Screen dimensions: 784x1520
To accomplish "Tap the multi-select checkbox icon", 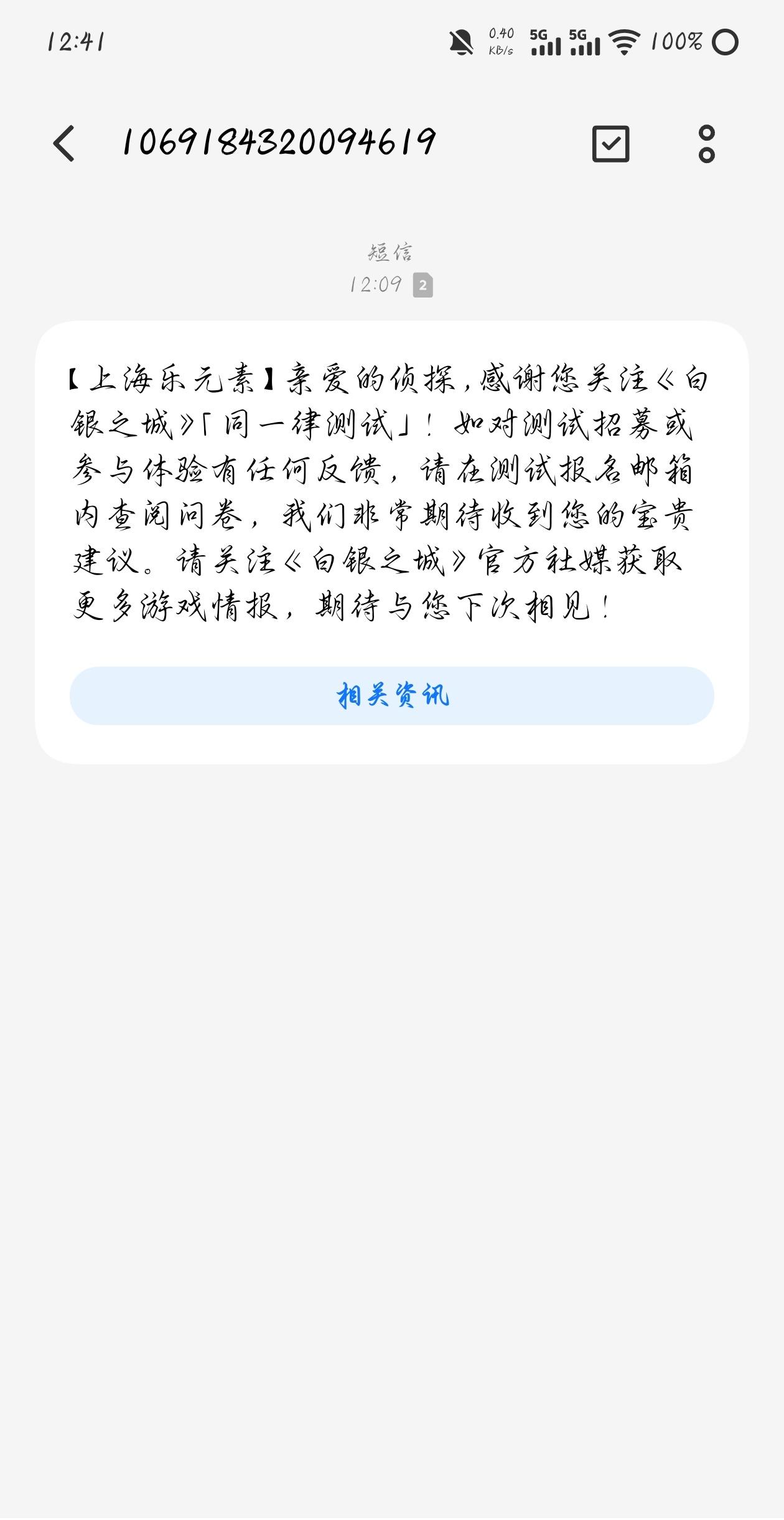I will pos(610,144).
